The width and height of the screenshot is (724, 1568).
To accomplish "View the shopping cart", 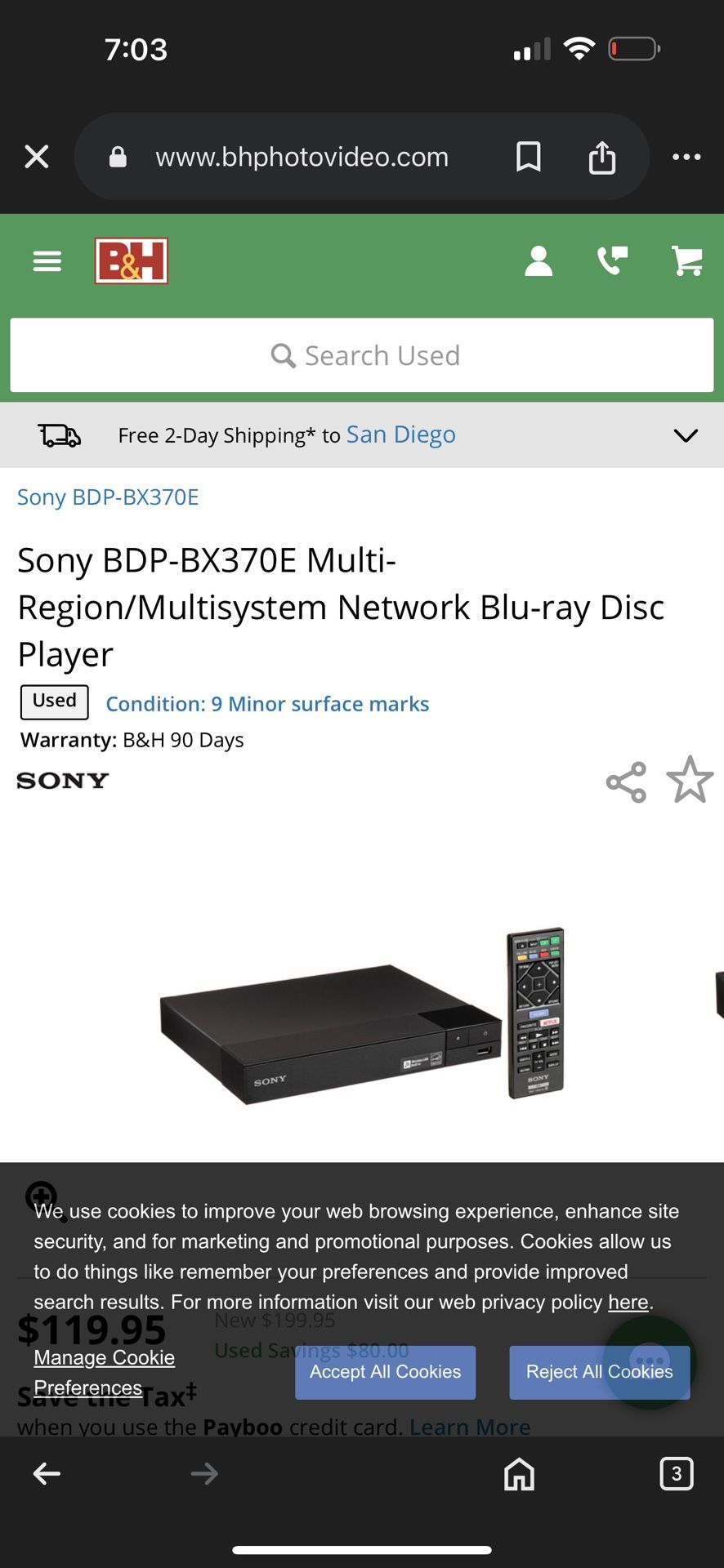I will (x=686, y=261).
